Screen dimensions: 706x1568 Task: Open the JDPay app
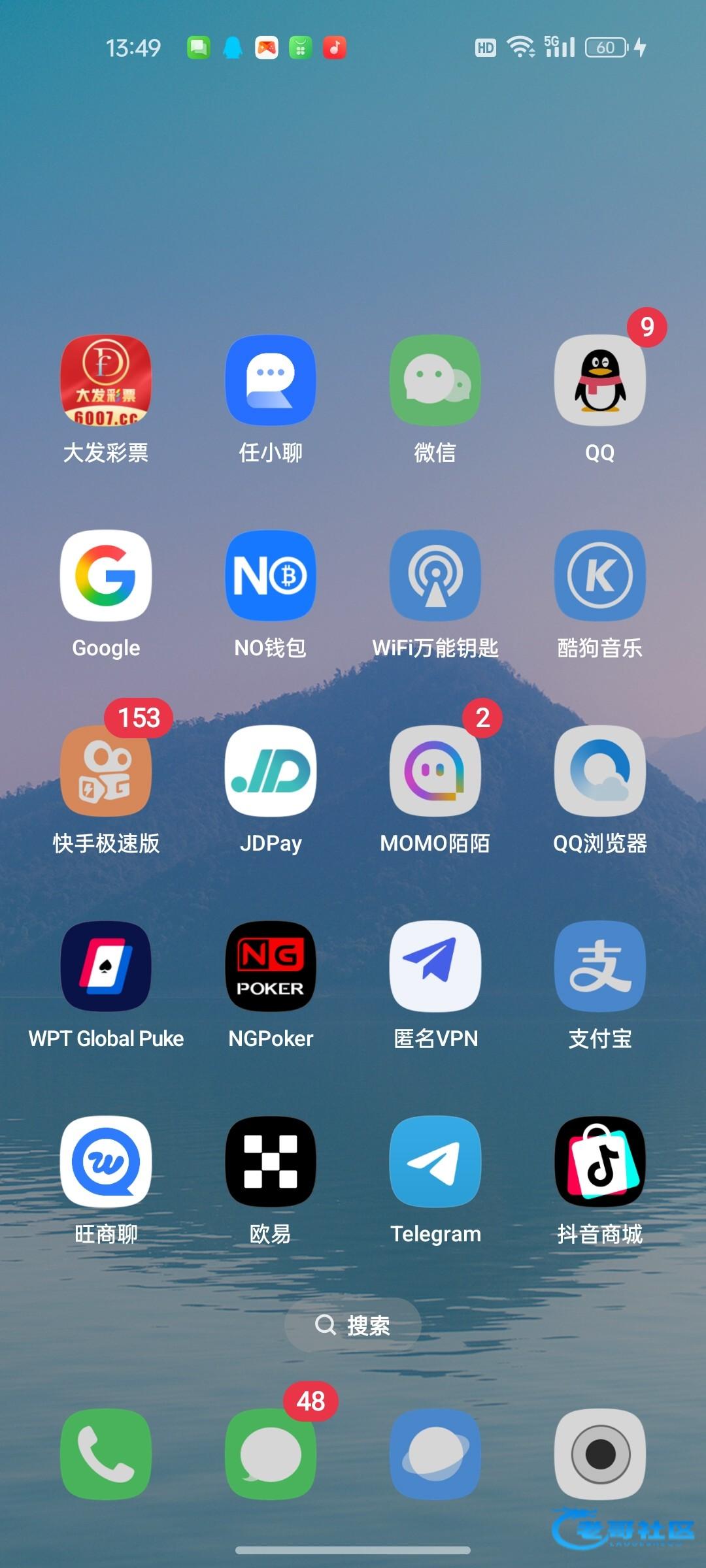click(x=271, y=771)
